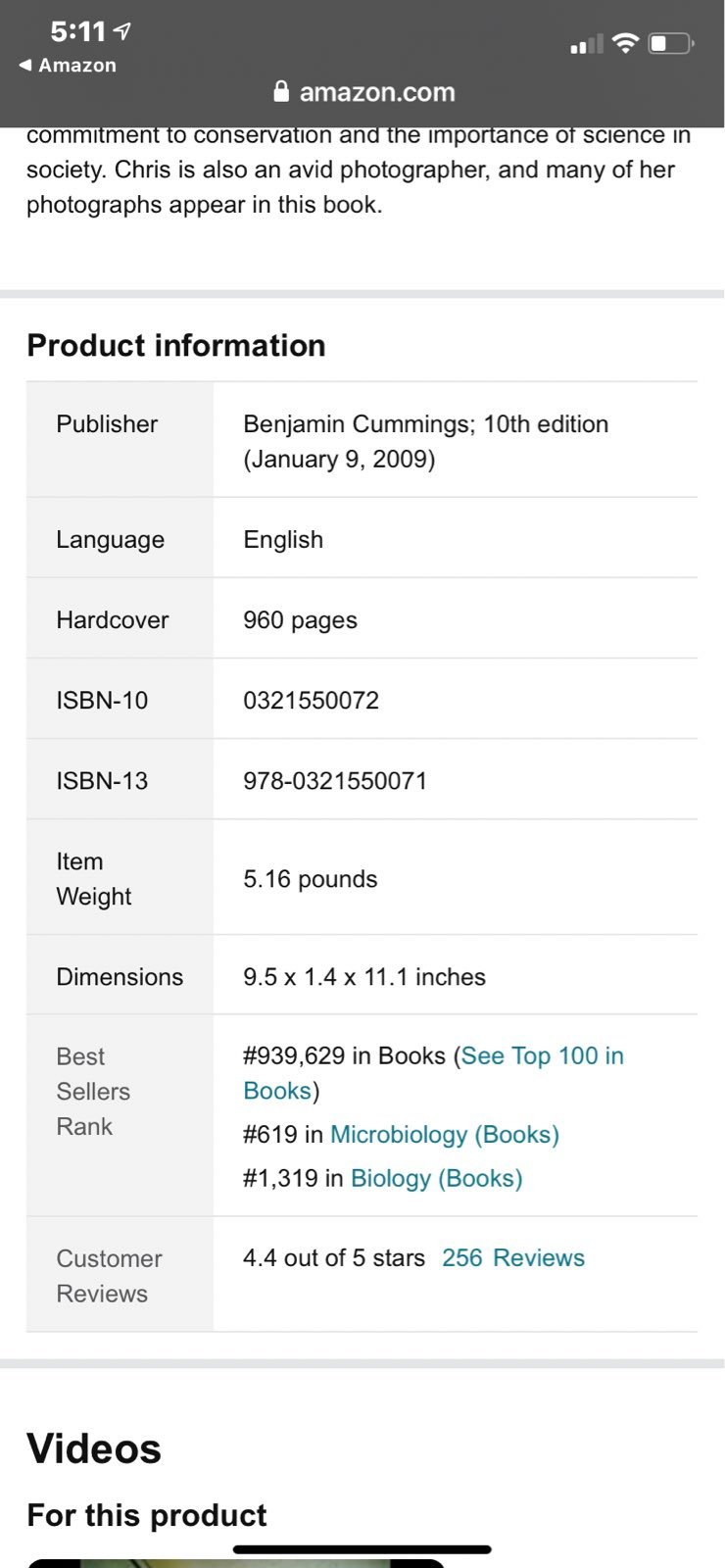Return to the Amazon app
Viewport: 725px width, 1568px height.
(68, 66)
